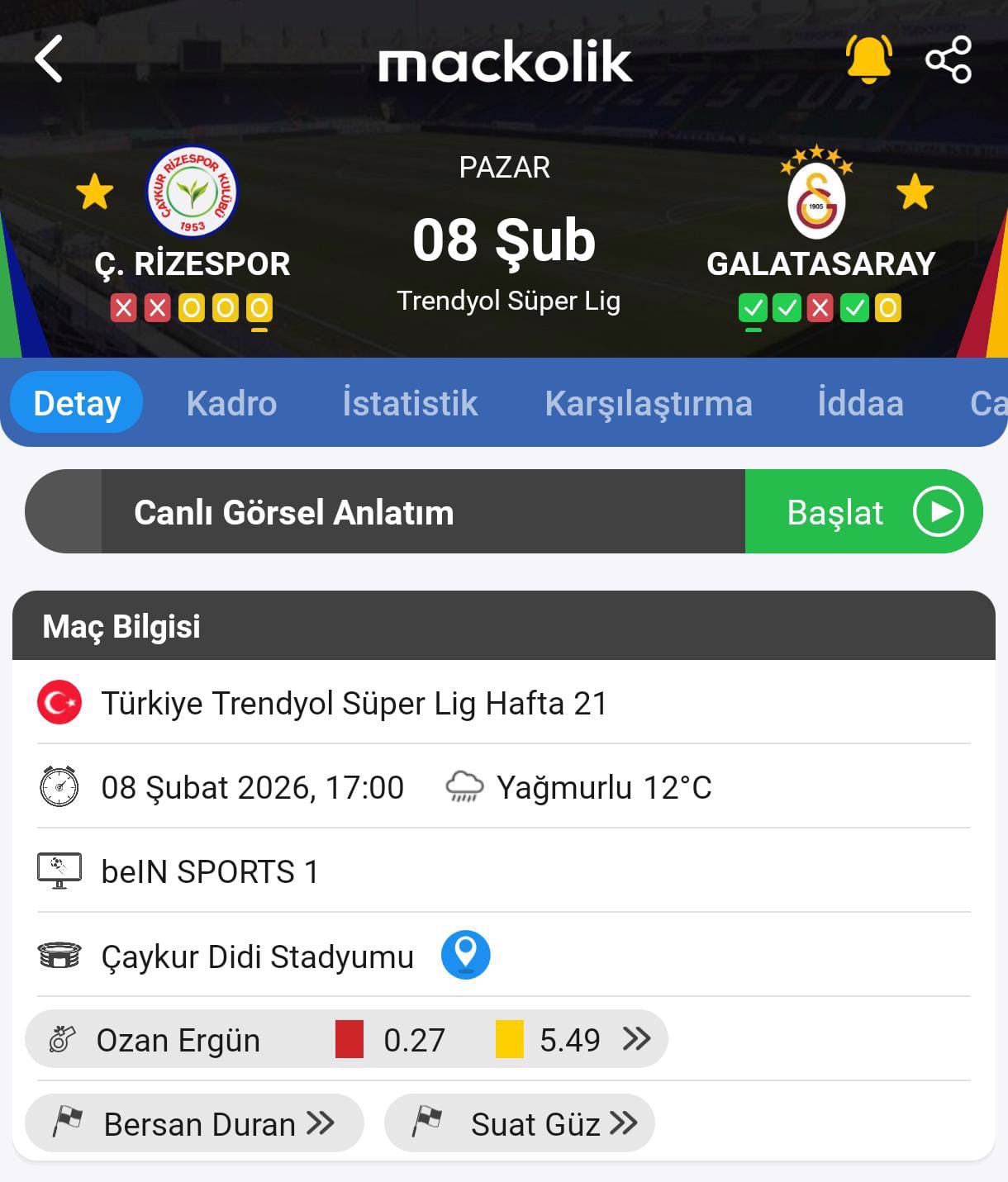The height and width of the screenshot is (1182, 1008).
Task: Go back using the arrow icon
Action: click(x=49, y=59)
